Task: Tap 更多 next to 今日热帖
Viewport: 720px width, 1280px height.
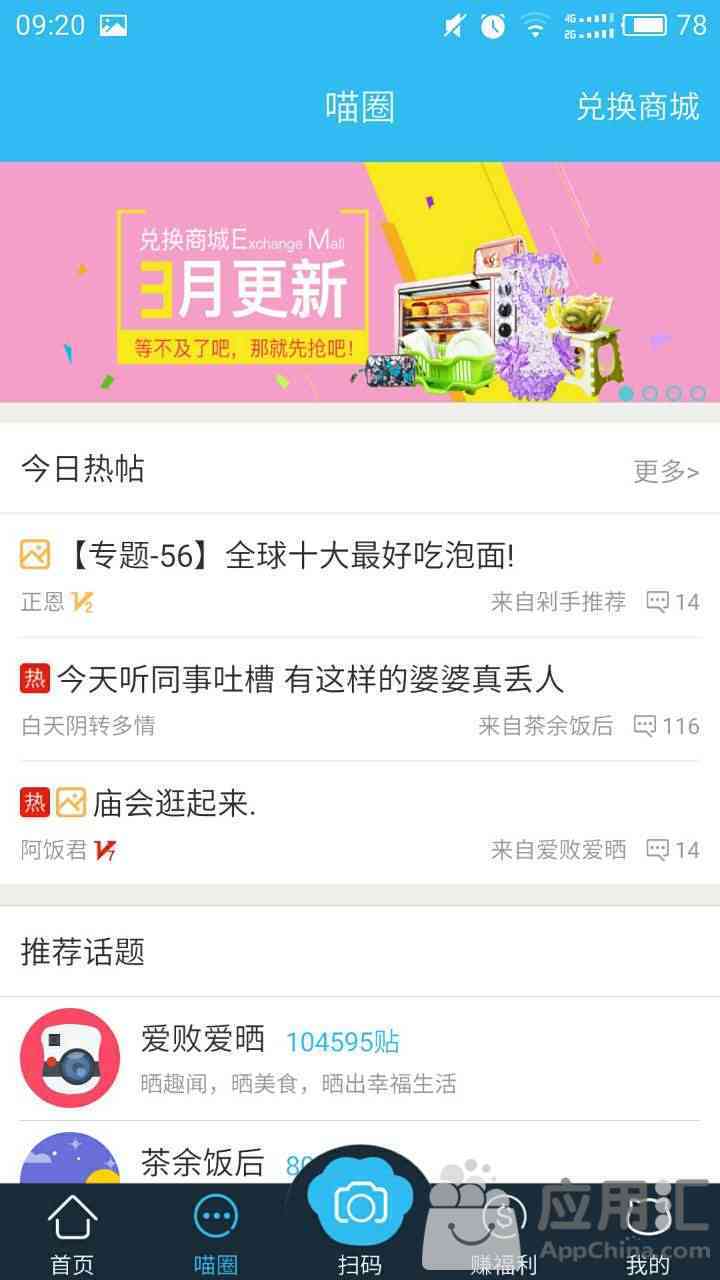Action: pyautogui.click(x=666, y=471)
